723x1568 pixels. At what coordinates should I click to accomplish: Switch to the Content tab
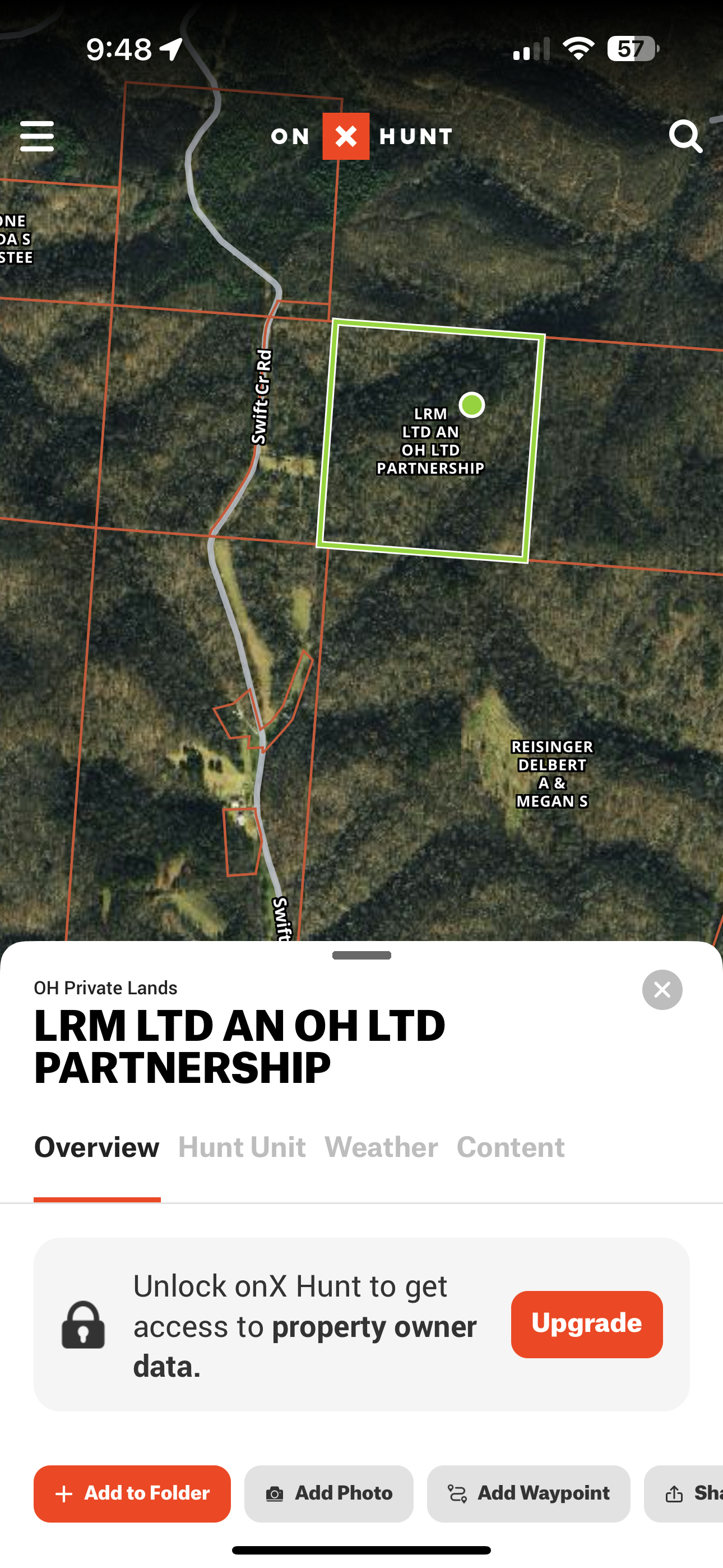[x=510, y=1147]
